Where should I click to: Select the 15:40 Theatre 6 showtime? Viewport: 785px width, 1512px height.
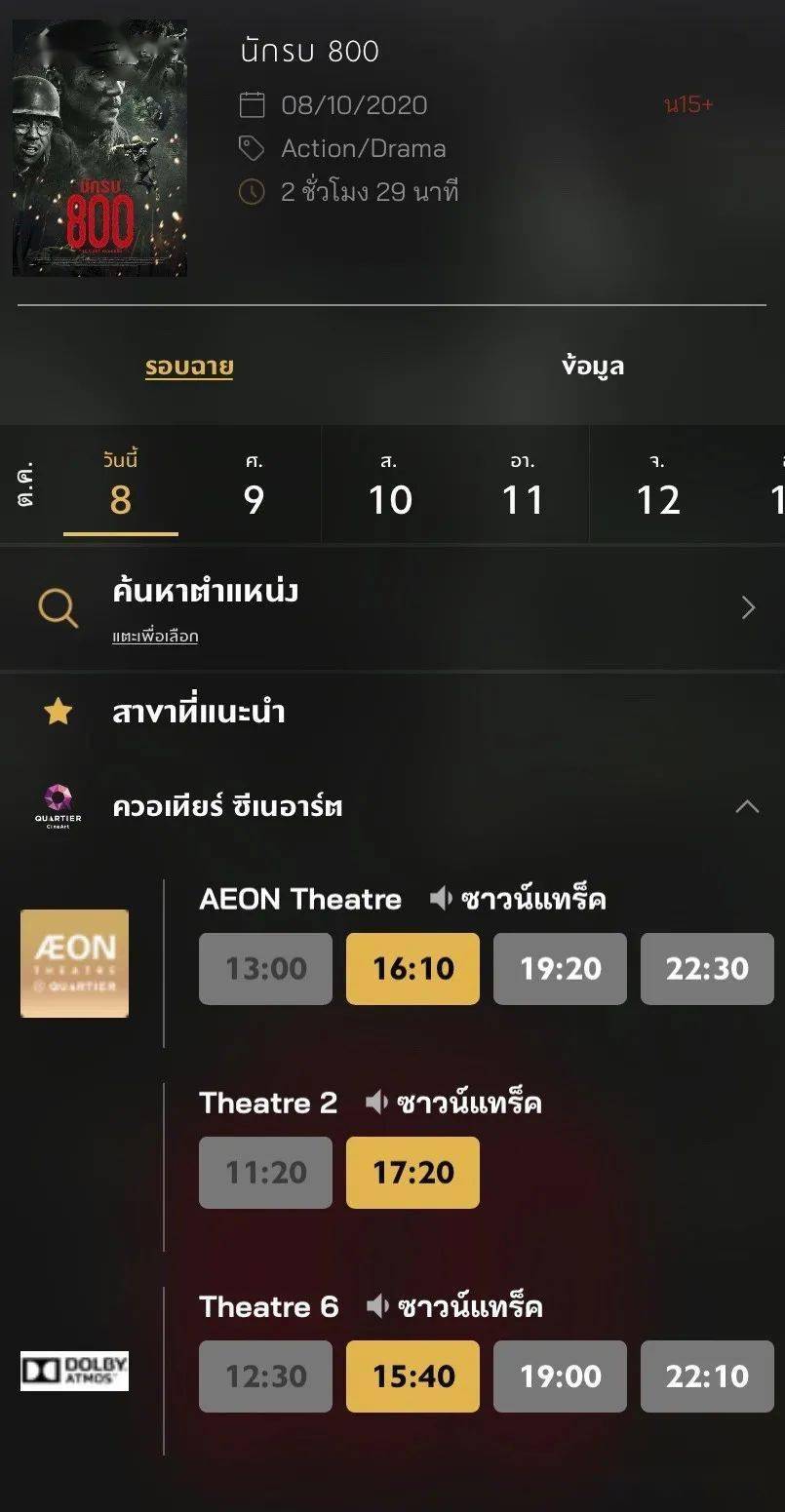tap(412, 1376)
